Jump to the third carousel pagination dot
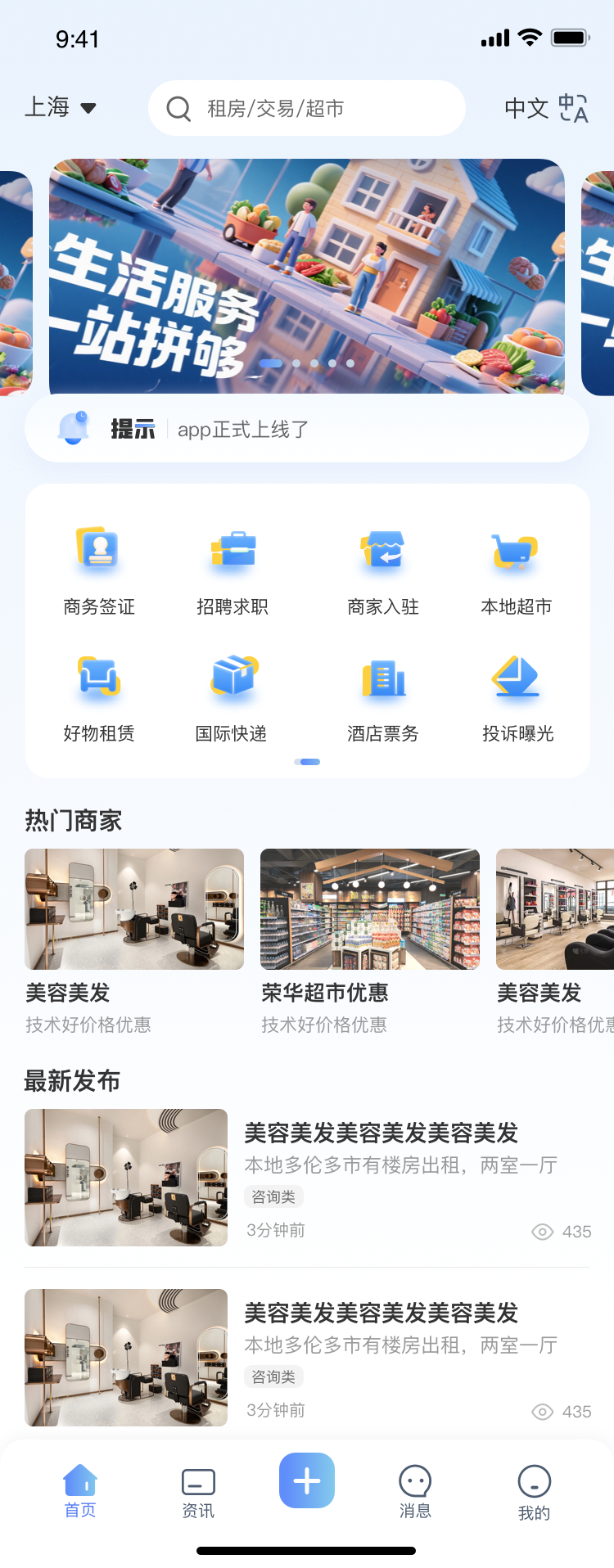 pos(314,363)
